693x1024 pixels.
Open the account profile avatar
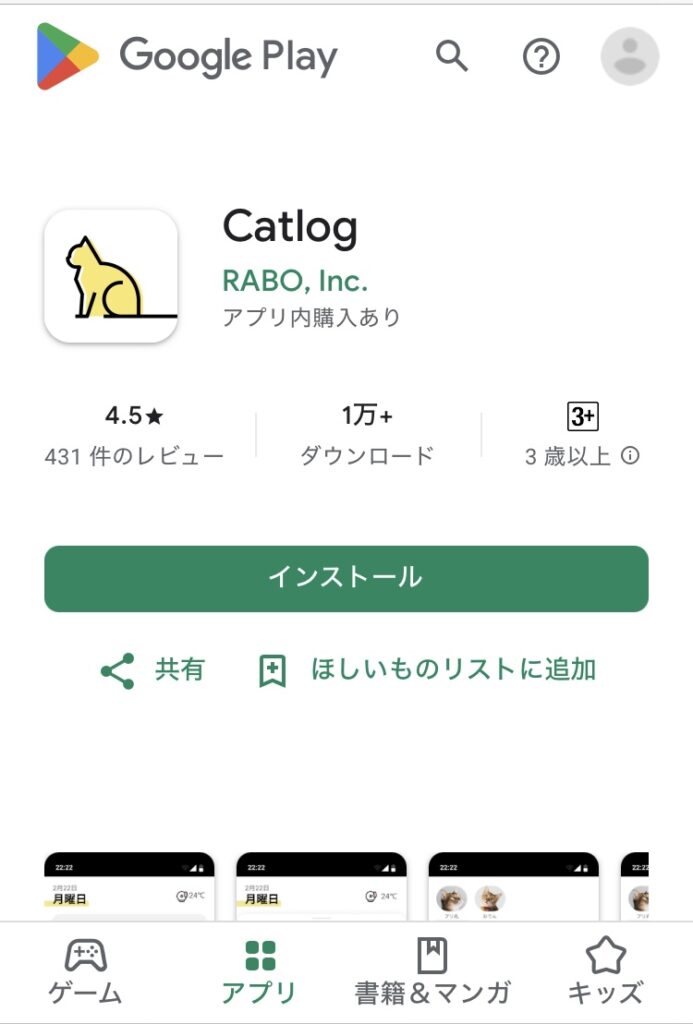pos(629,57)
